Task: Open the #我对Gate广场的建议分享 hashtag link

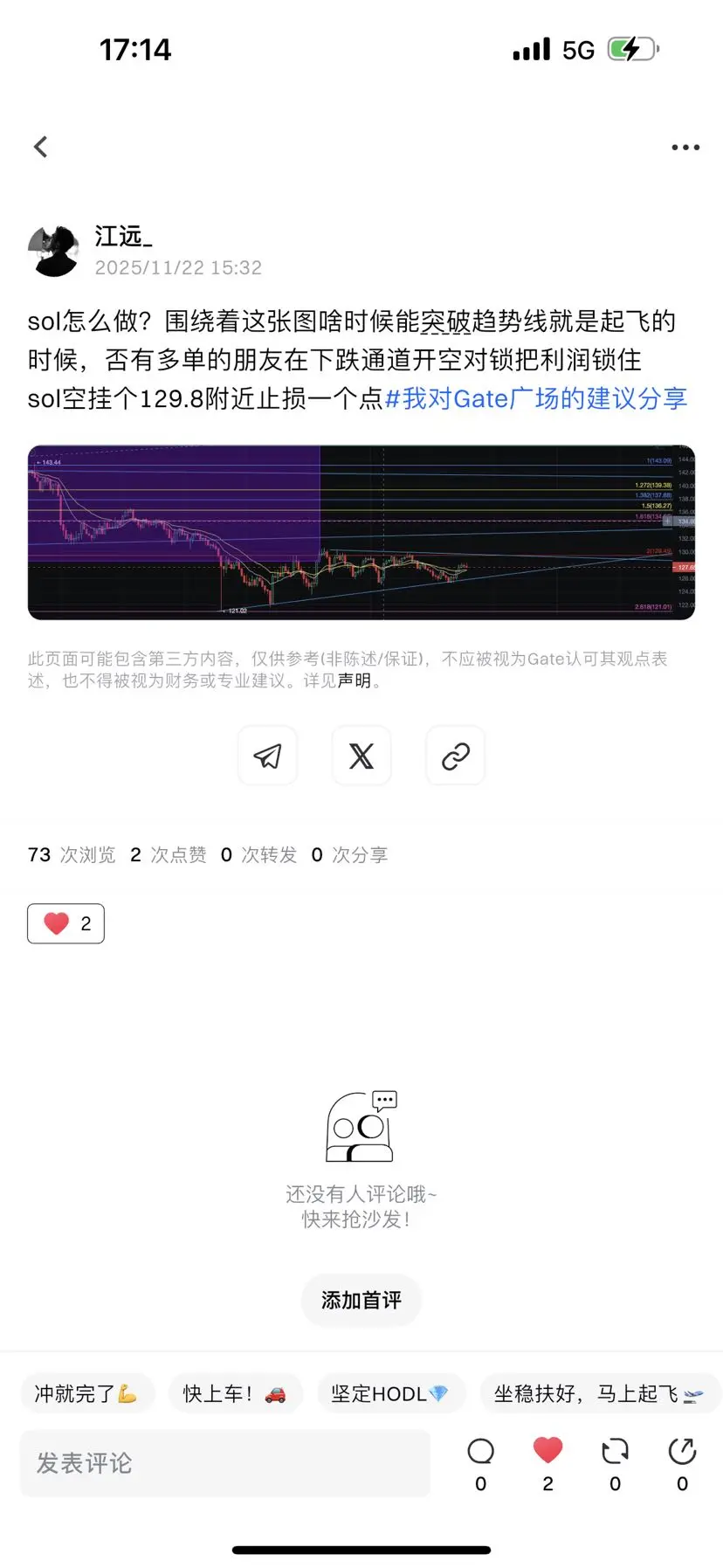Action: click(x=535, y=398)
